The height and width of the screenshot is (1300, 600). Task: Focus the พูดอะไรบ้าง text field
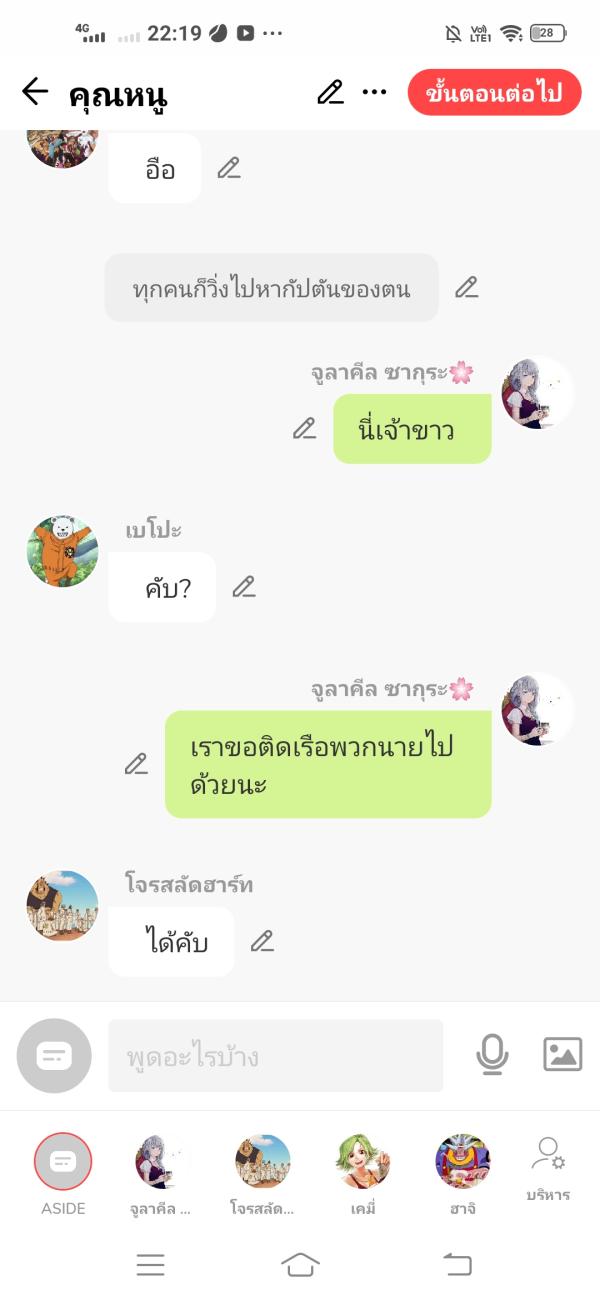[x=275, y=1056]
